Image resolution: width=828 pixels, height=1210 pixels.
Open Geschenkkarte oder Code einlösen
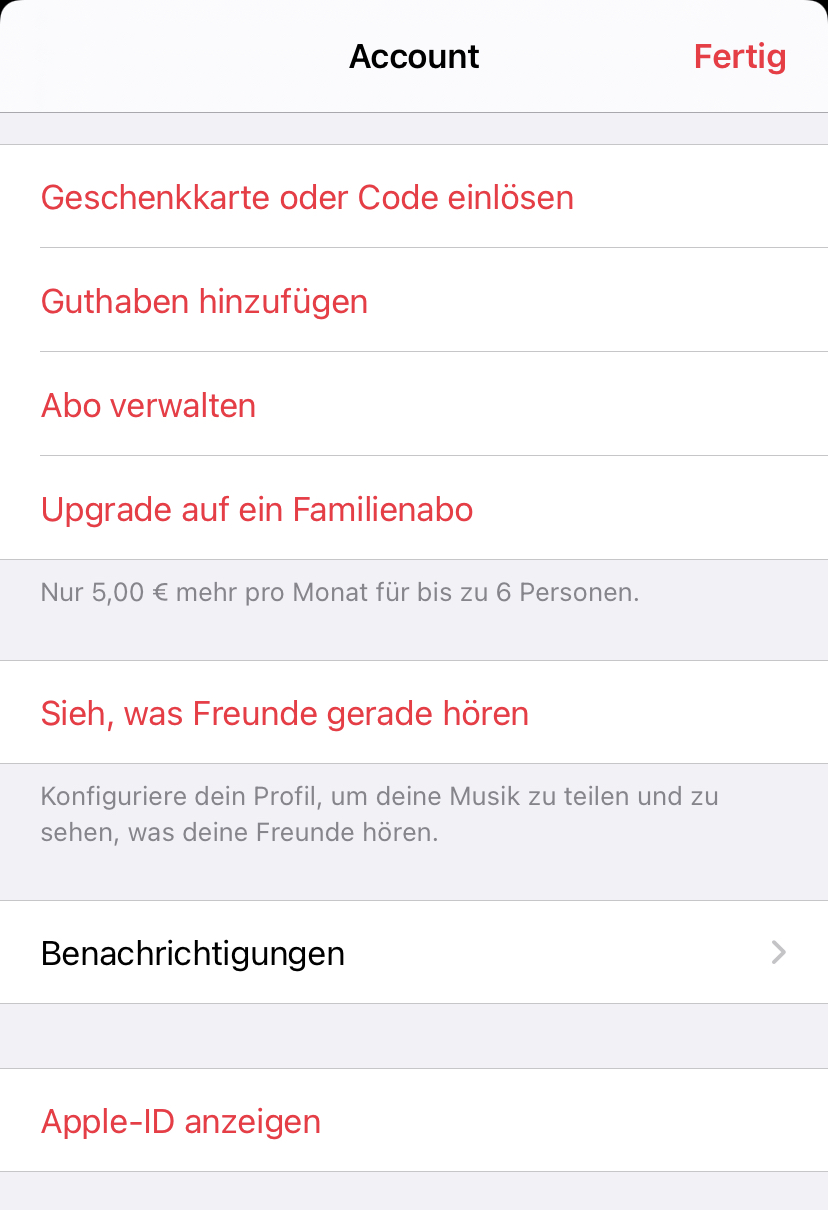pos(307,197)
